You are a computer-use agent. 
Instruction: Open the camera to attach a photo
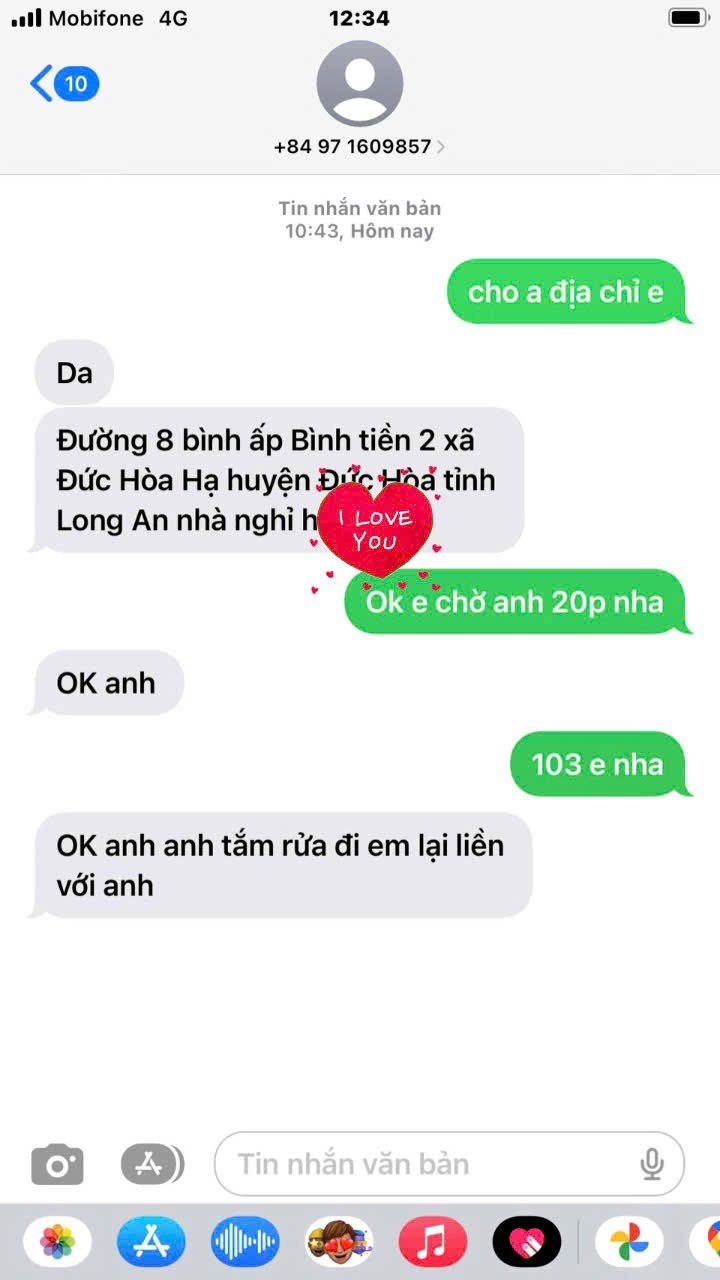point(57,1164)
